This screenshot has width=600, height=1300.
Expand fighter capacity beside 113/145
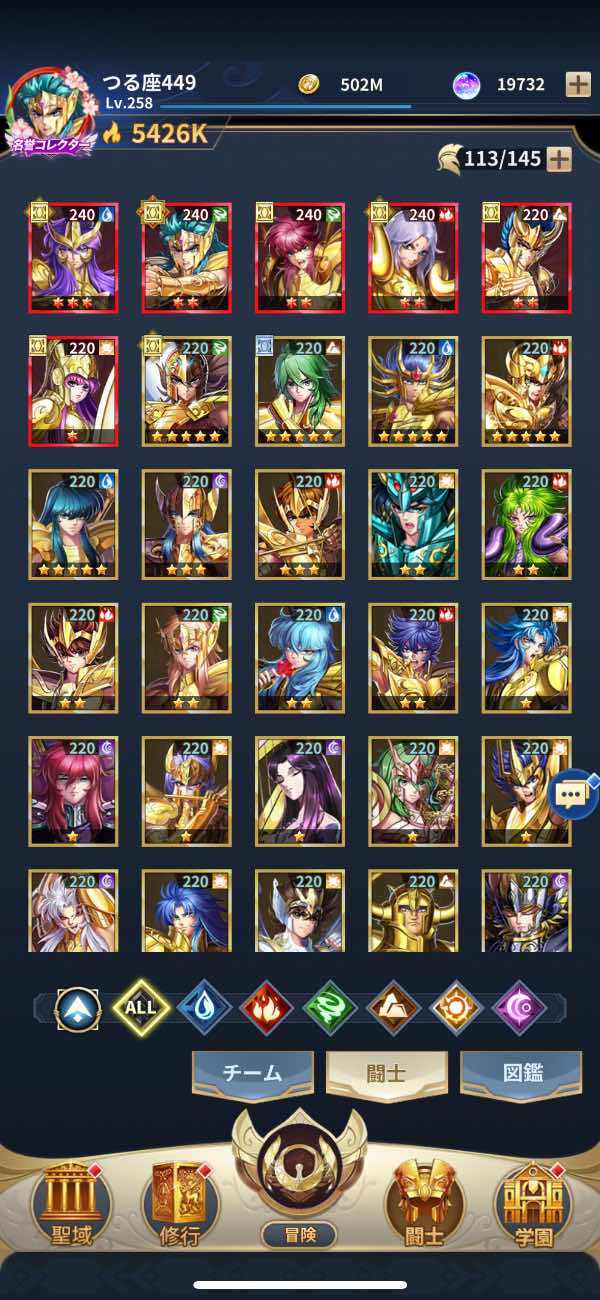pos(559,158)
